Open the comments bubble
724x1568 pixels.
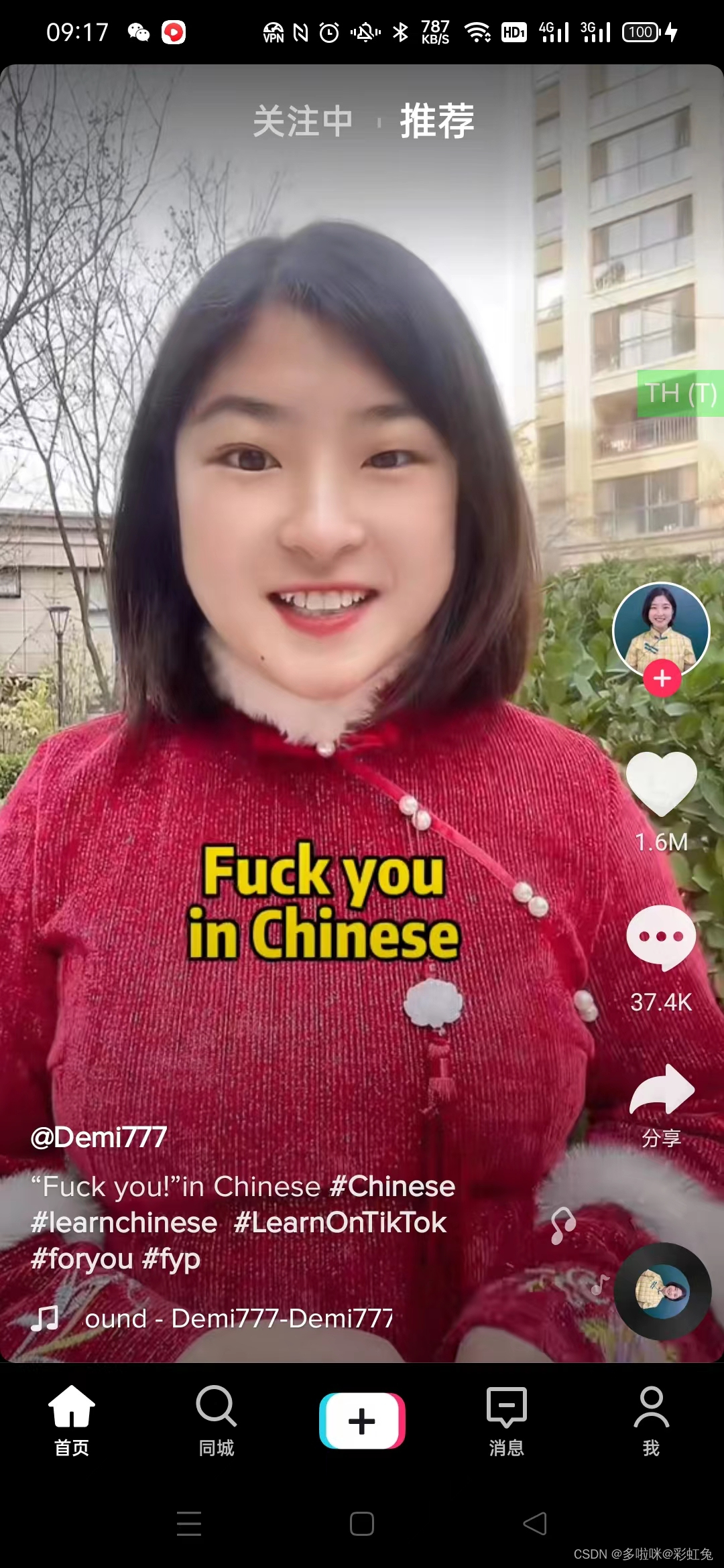[661, 937]
